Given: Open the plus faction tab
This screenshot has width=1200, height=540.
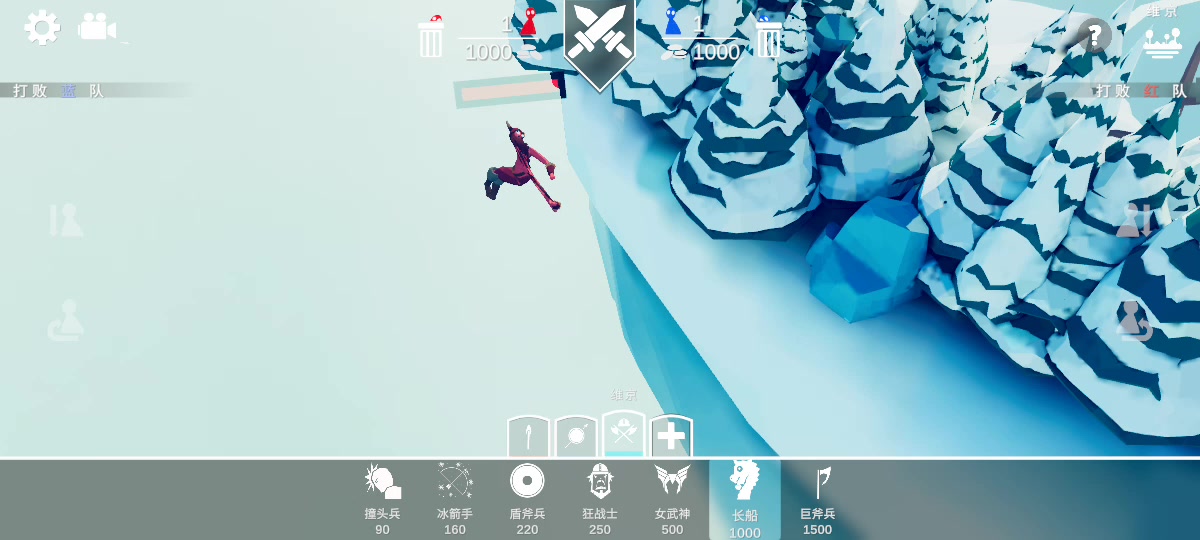Looking at the screenshot, I should (x=671, y=437).
